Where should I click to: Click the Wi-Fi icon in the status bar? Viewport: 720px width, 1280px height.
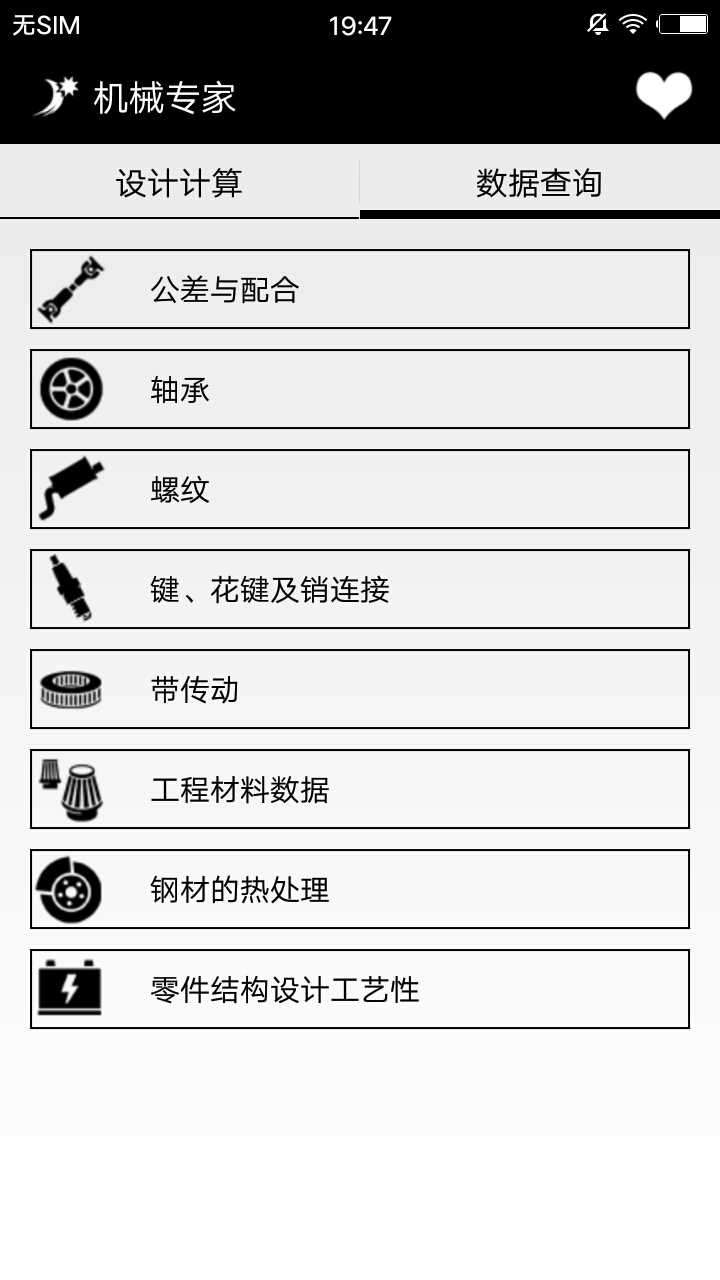pyautogui.click(x=633, y=24)
